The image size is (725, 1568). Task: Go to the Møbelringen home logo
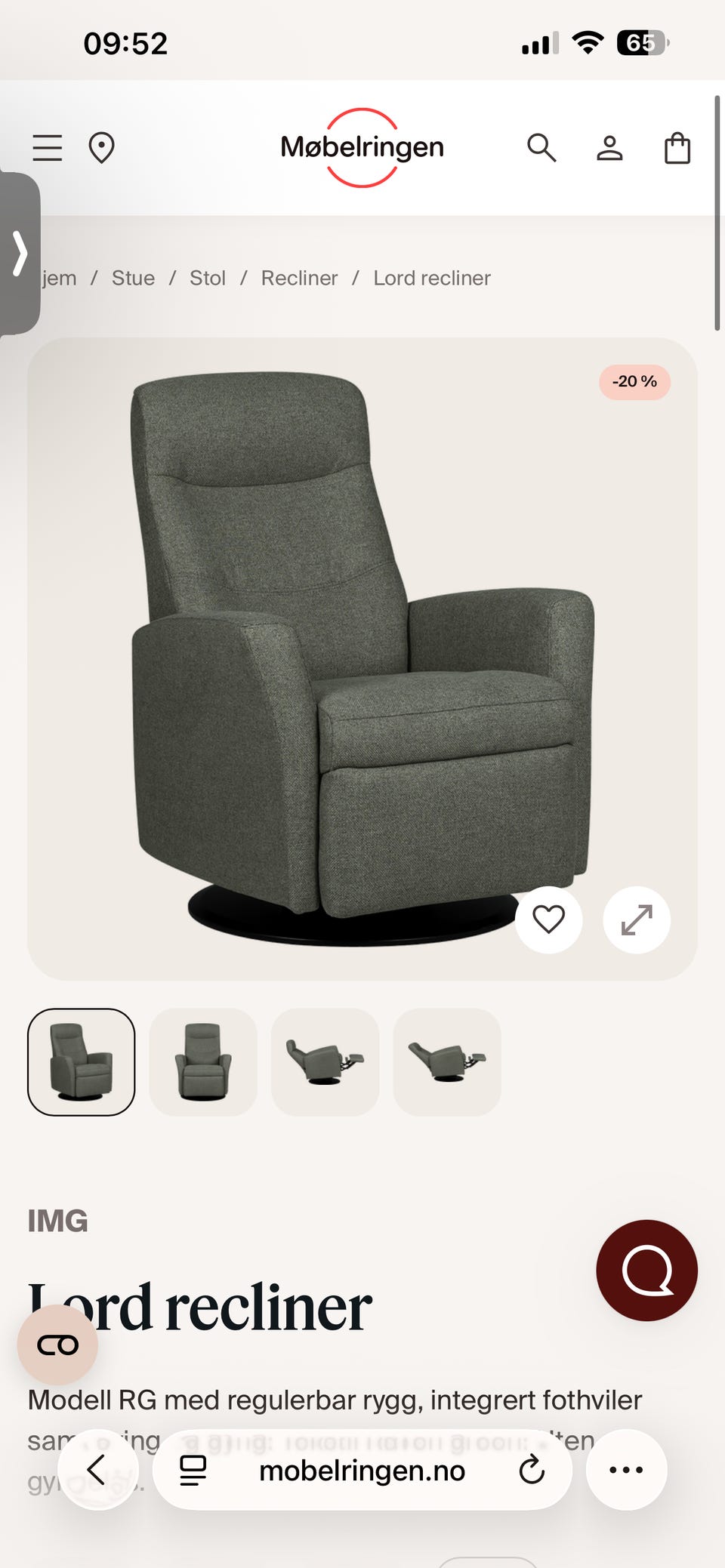362,147
